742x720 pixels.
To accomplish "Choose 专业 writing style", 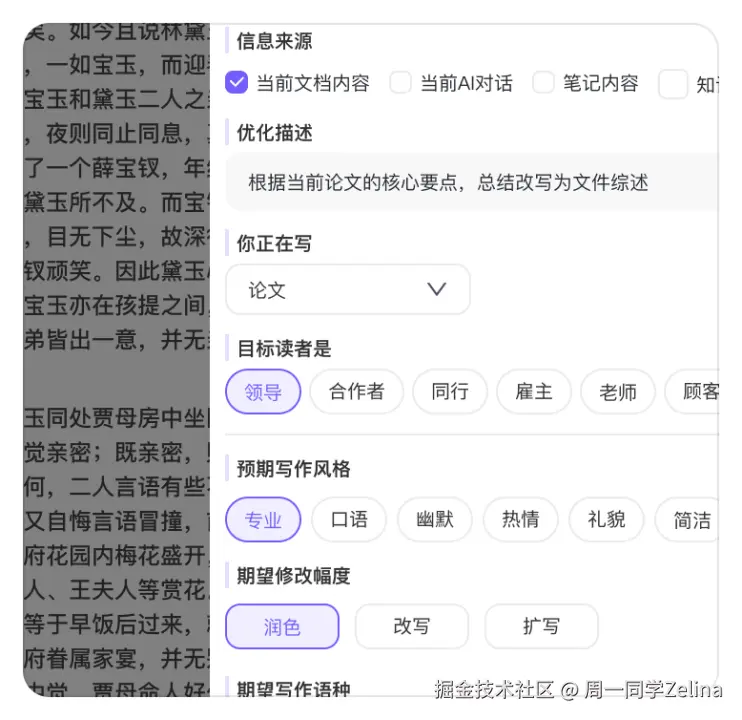I will click(x=263, y=520).
